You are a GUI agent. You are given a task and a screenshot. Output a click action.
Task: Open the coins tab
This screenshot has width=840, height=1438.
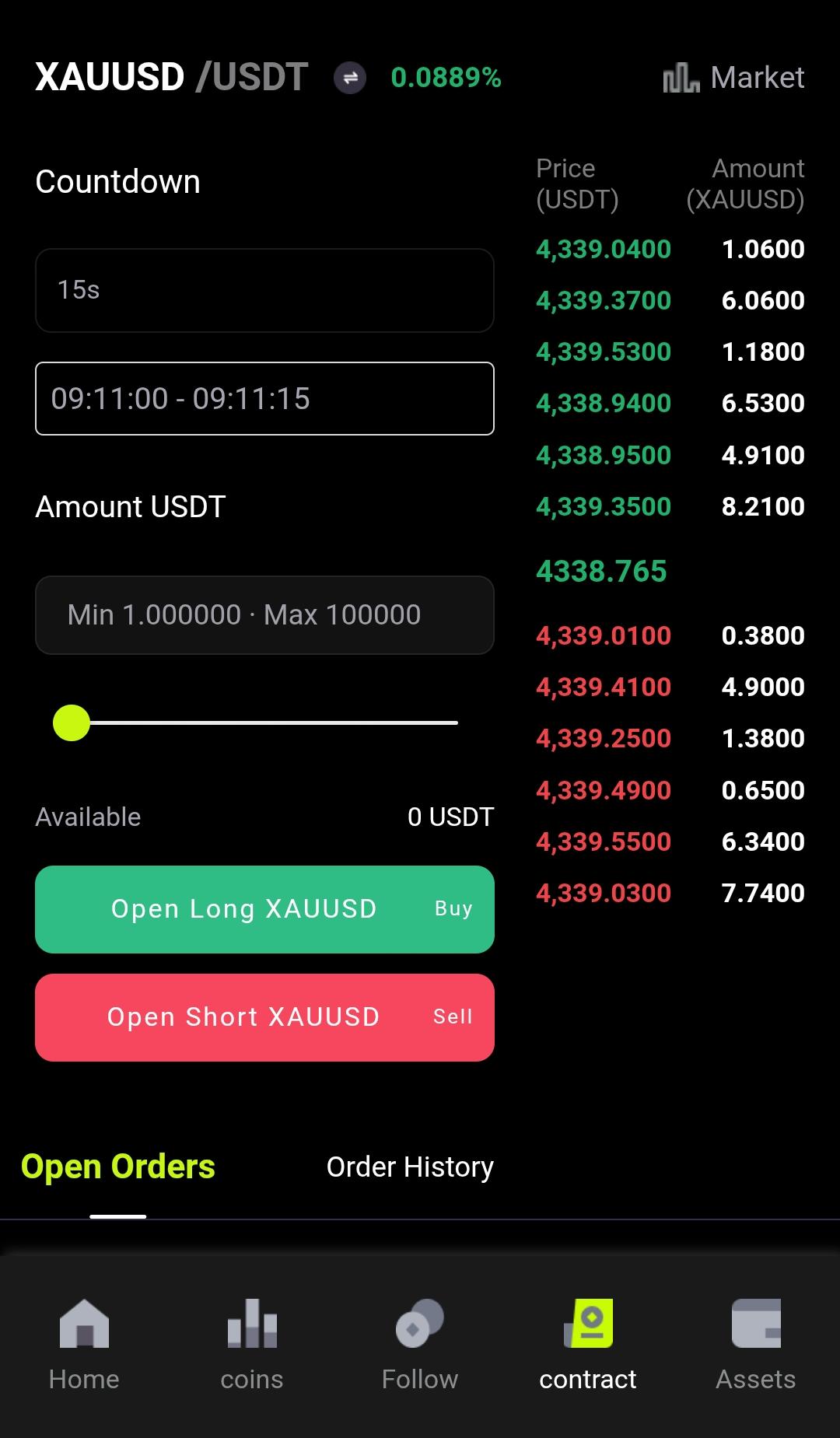pyautogui.click(x=252, y=1345)
